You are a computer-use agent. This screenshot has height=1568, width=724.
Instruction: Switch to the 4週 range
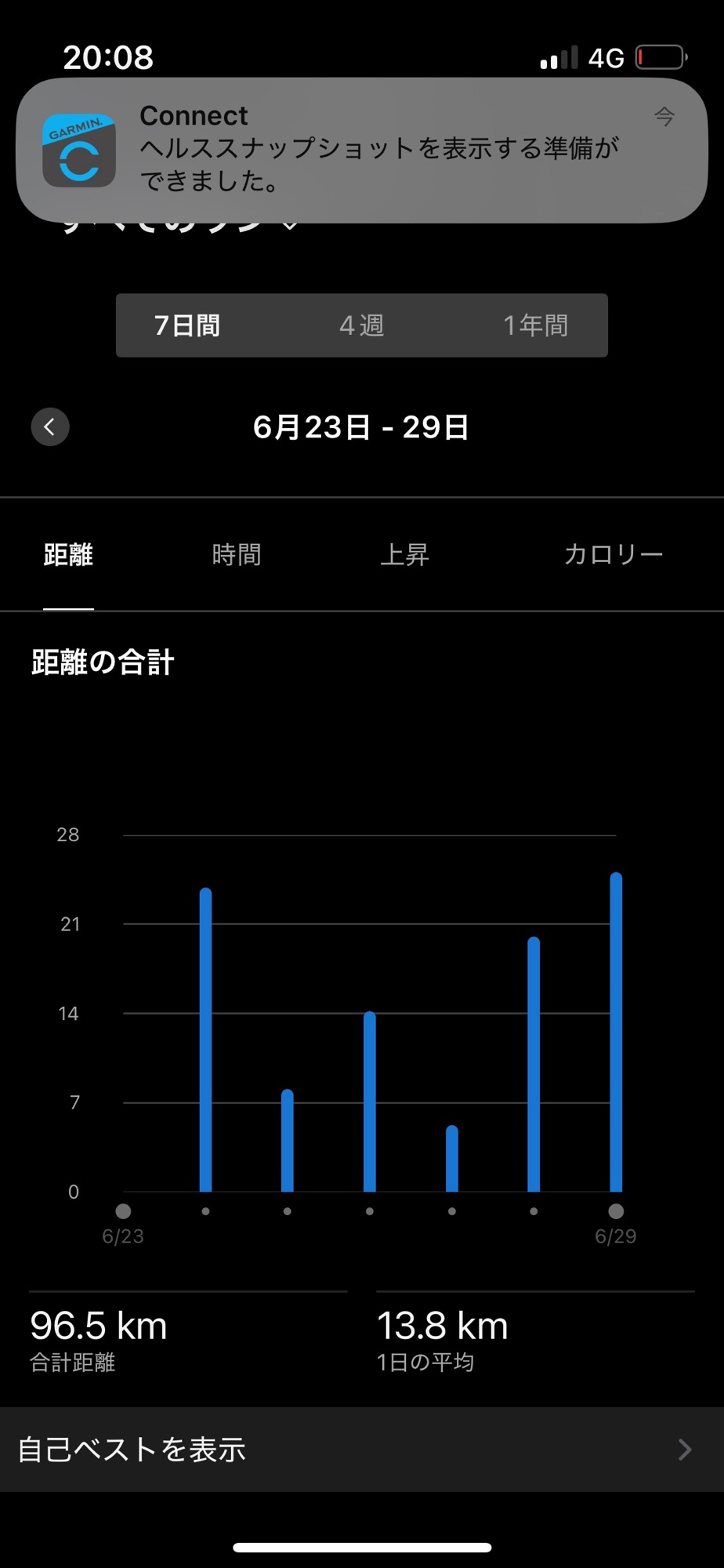(x=362, y=325)
